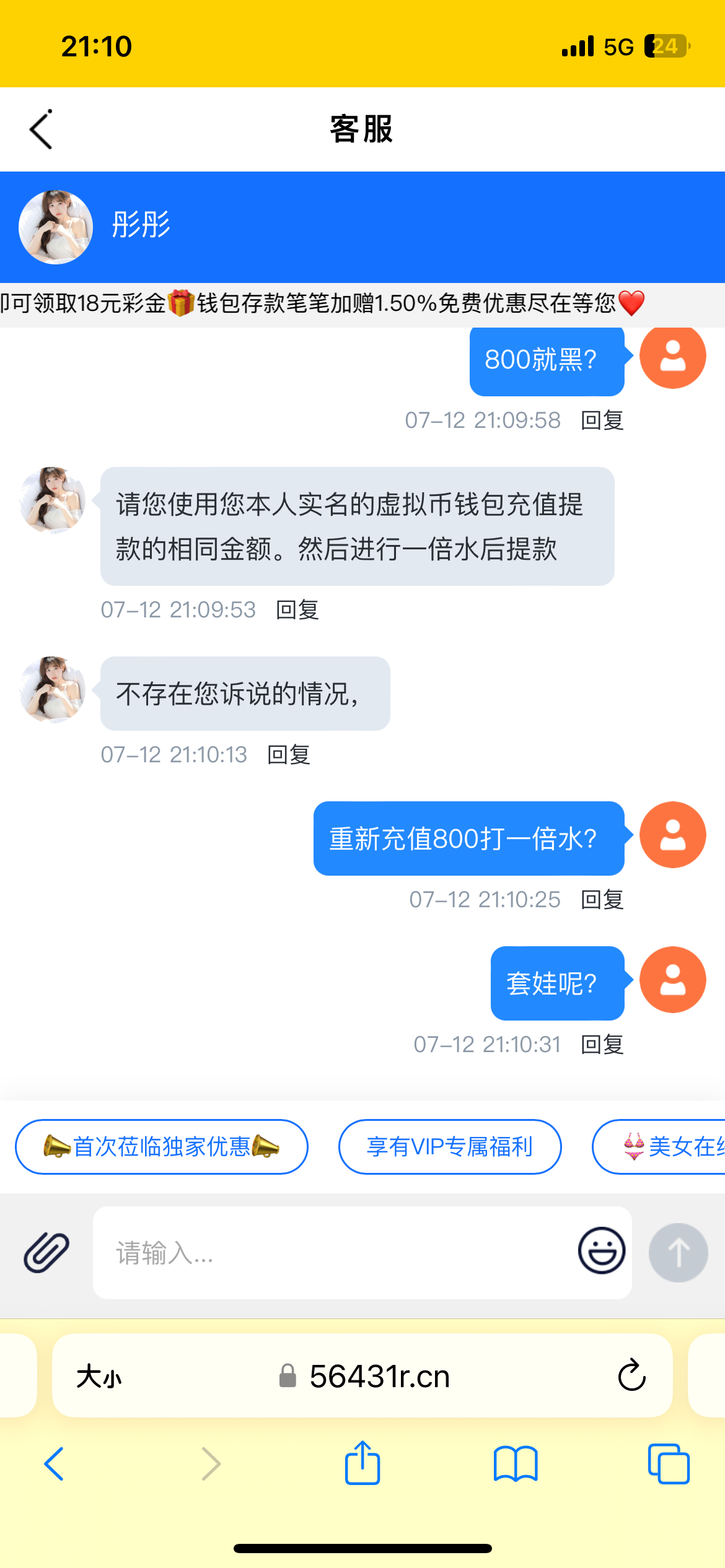Open the emoji picker
This screenshot has width=725, height=1568.
(601, 1250)
